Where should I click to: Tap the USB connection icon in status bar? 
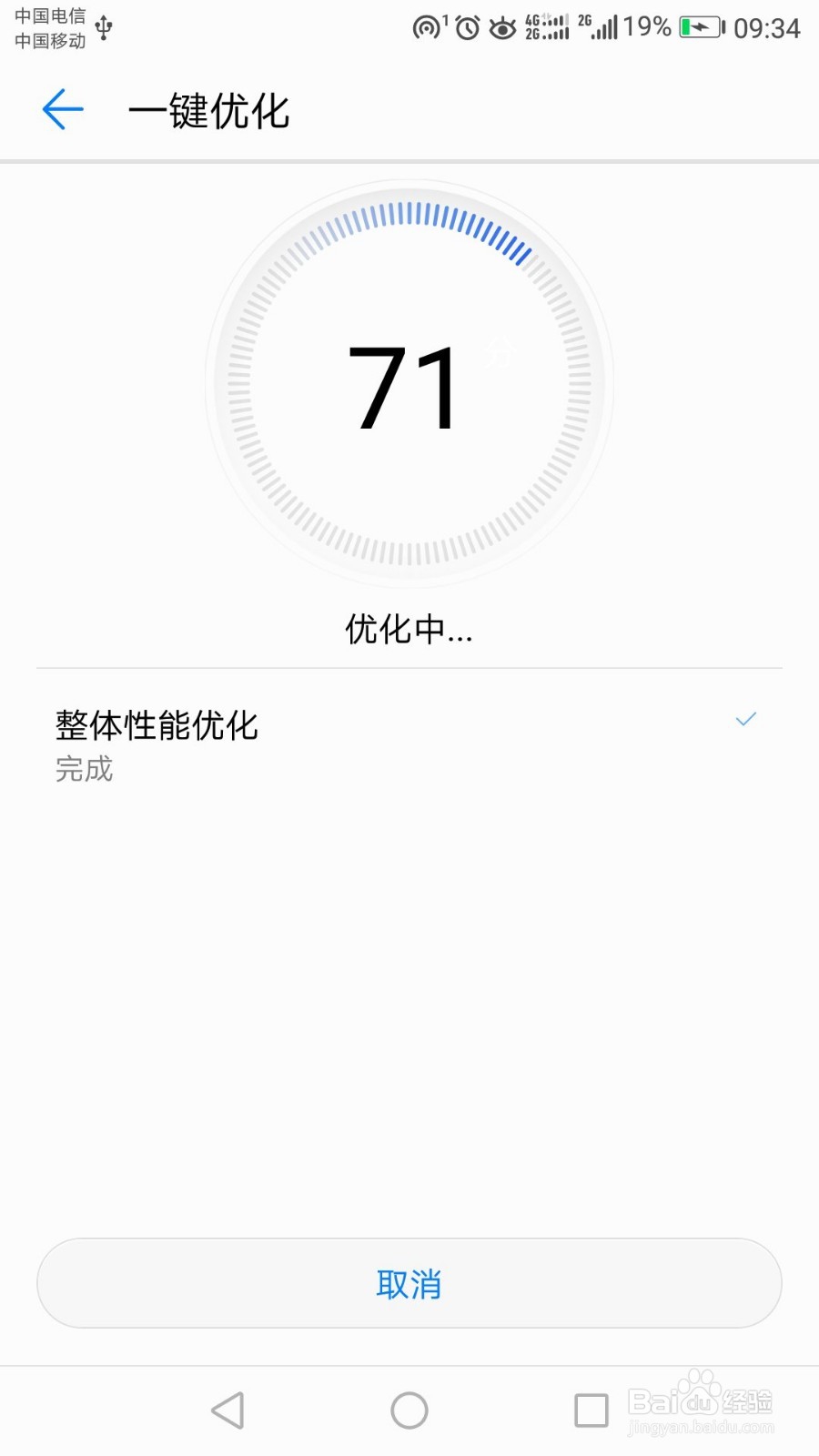coord(105,27)
